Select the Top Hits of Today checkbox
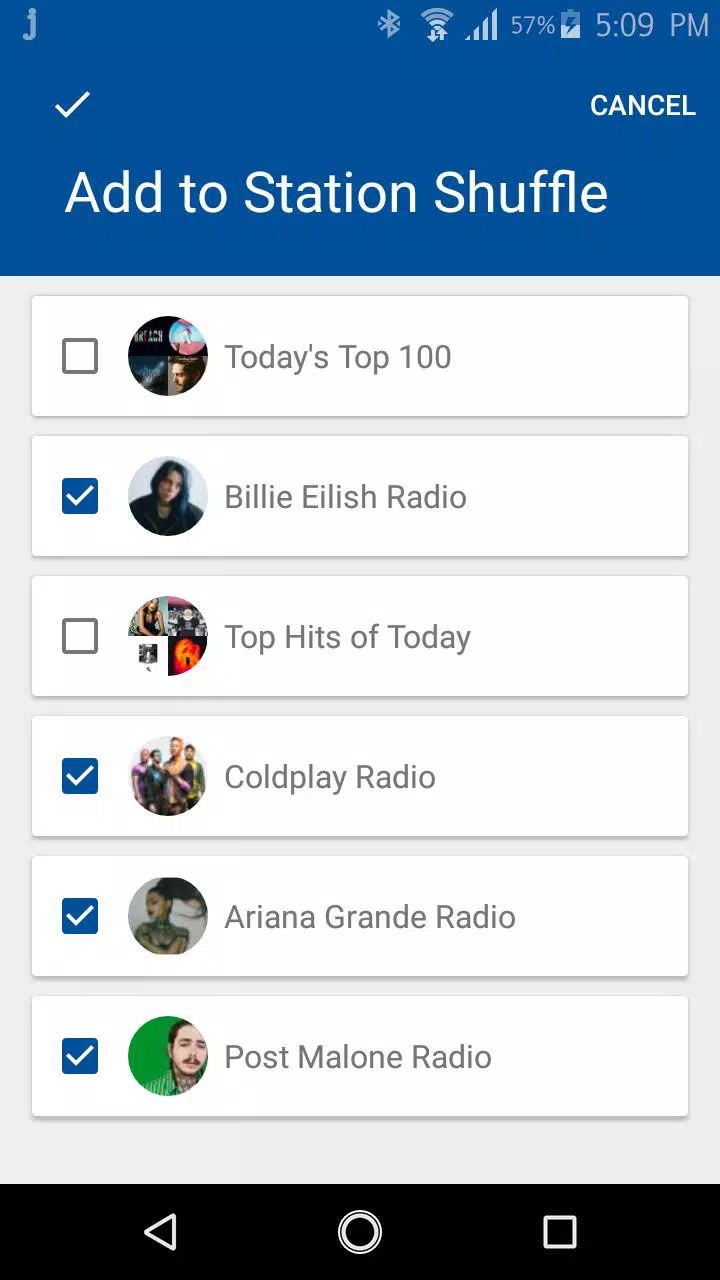Image resolution: width=720 pixels, height=1280 pixels. [x=80, y=636]
